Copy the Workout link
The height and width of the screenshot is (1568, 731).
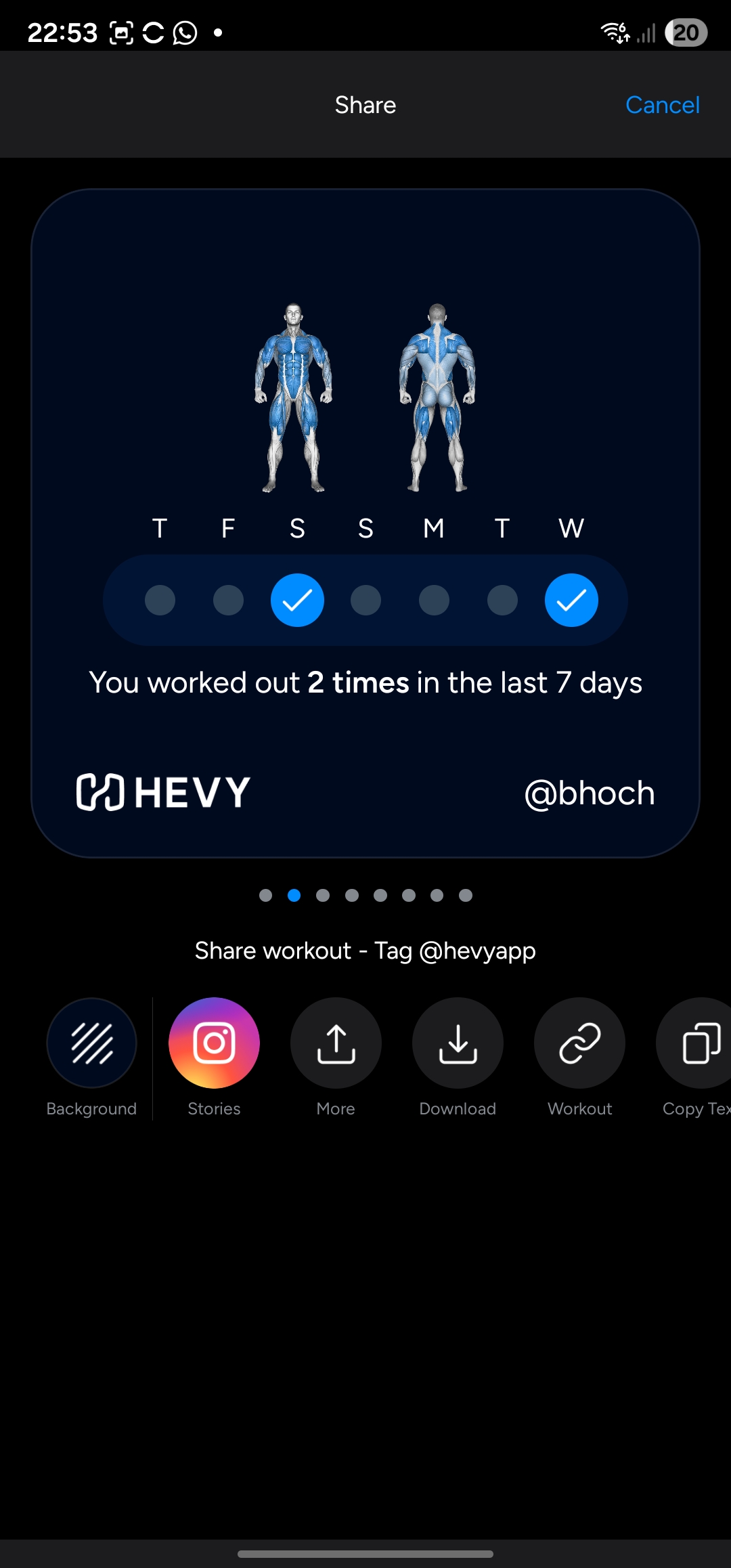click(x=579, y=1043)
